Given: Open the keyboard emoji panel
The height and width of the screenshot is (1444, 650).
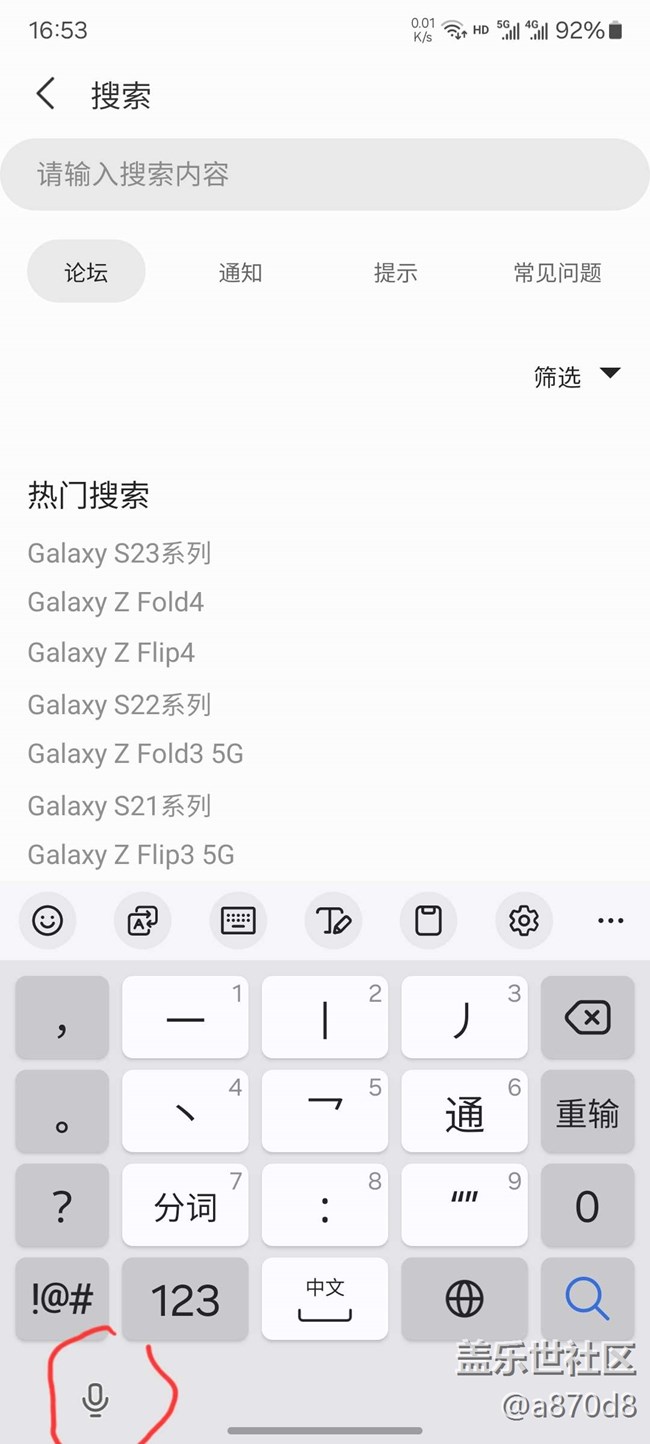Looking at the screenshot, I should pyautogui.click(x=47, y=920).
